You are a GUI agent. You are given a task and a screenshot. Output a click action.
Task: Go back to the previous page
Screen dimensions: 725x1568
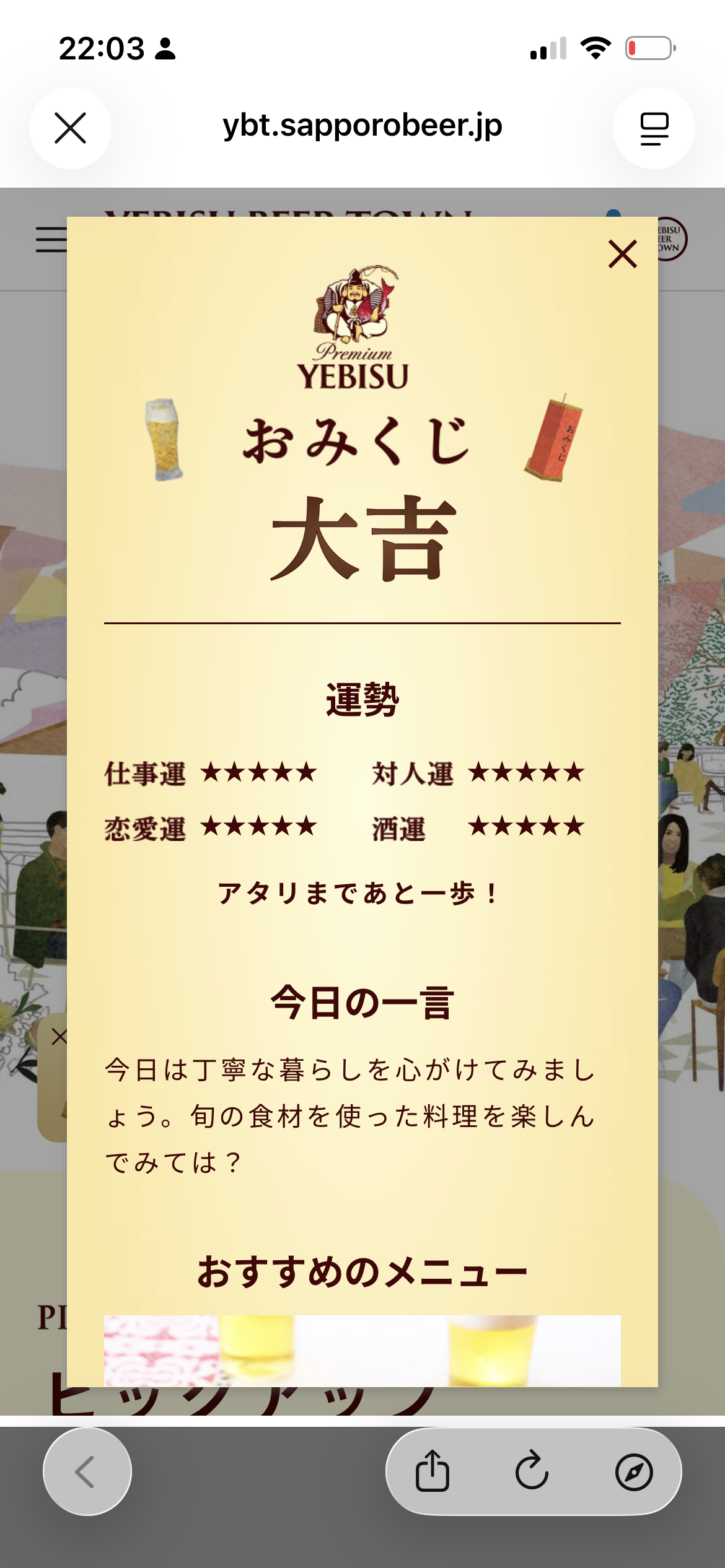(x=87, y=1471)
